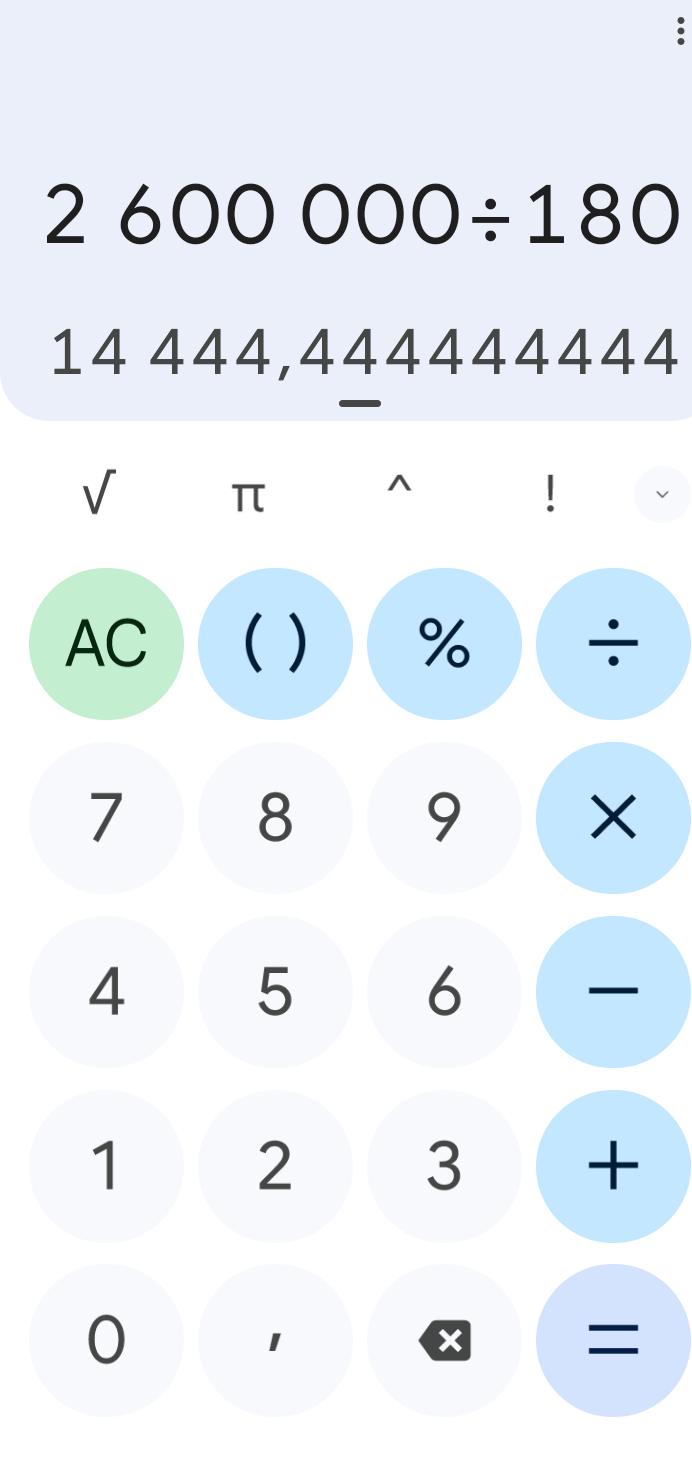Enter digit 3

(x=444, y=1165)
